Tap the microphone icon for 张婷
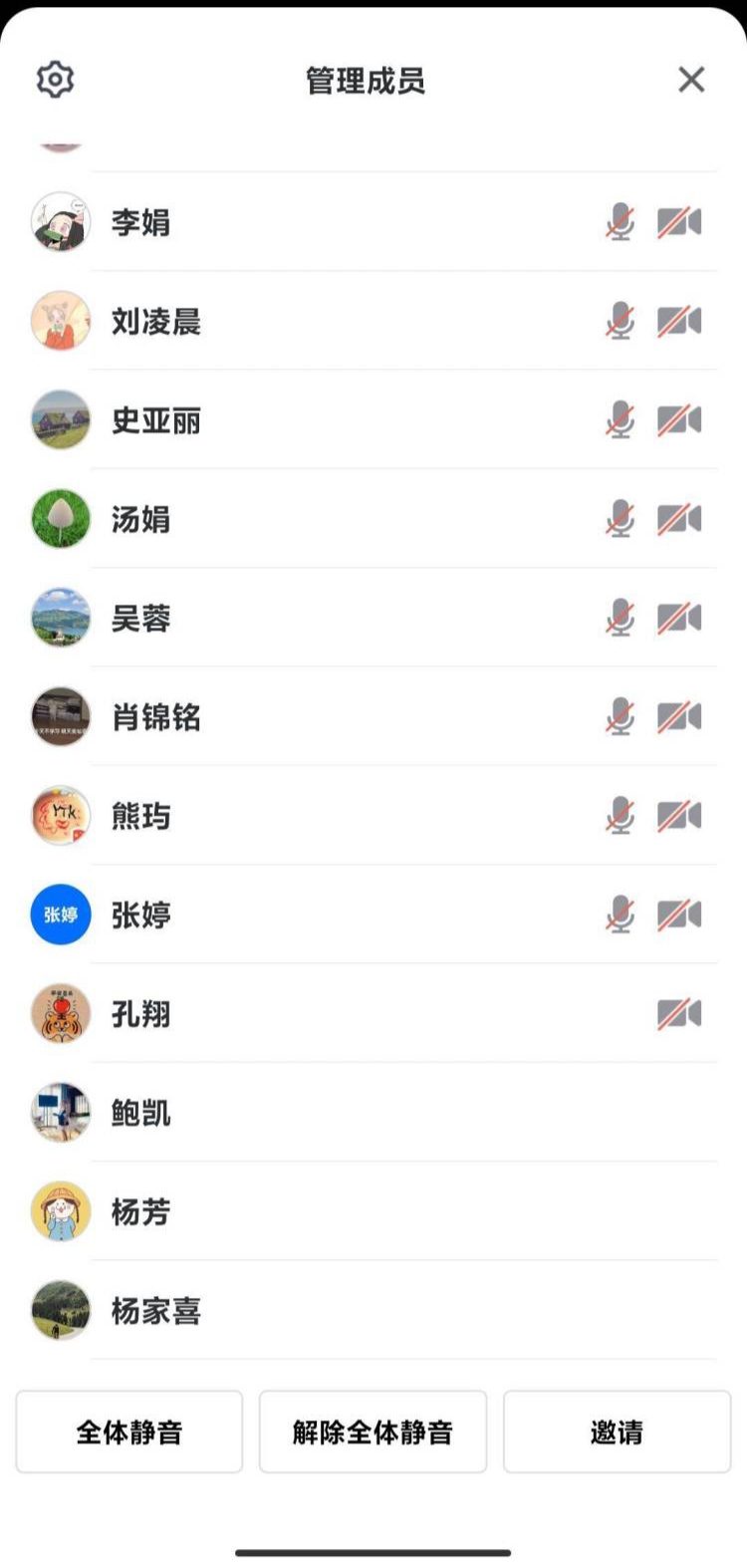The image size is (747, 1568). pos(621,915)
